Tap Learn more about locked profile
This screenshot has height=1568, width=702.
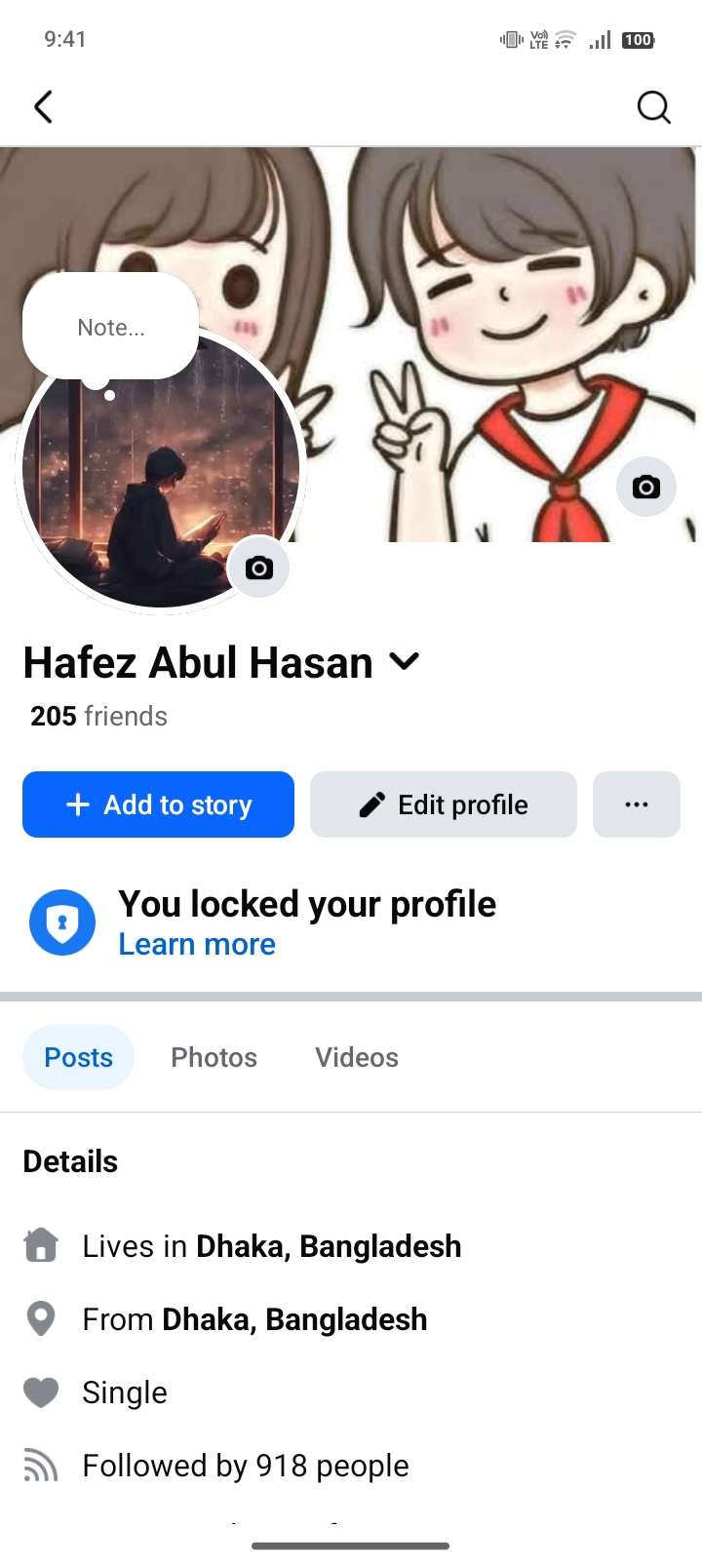pos(197,945)
